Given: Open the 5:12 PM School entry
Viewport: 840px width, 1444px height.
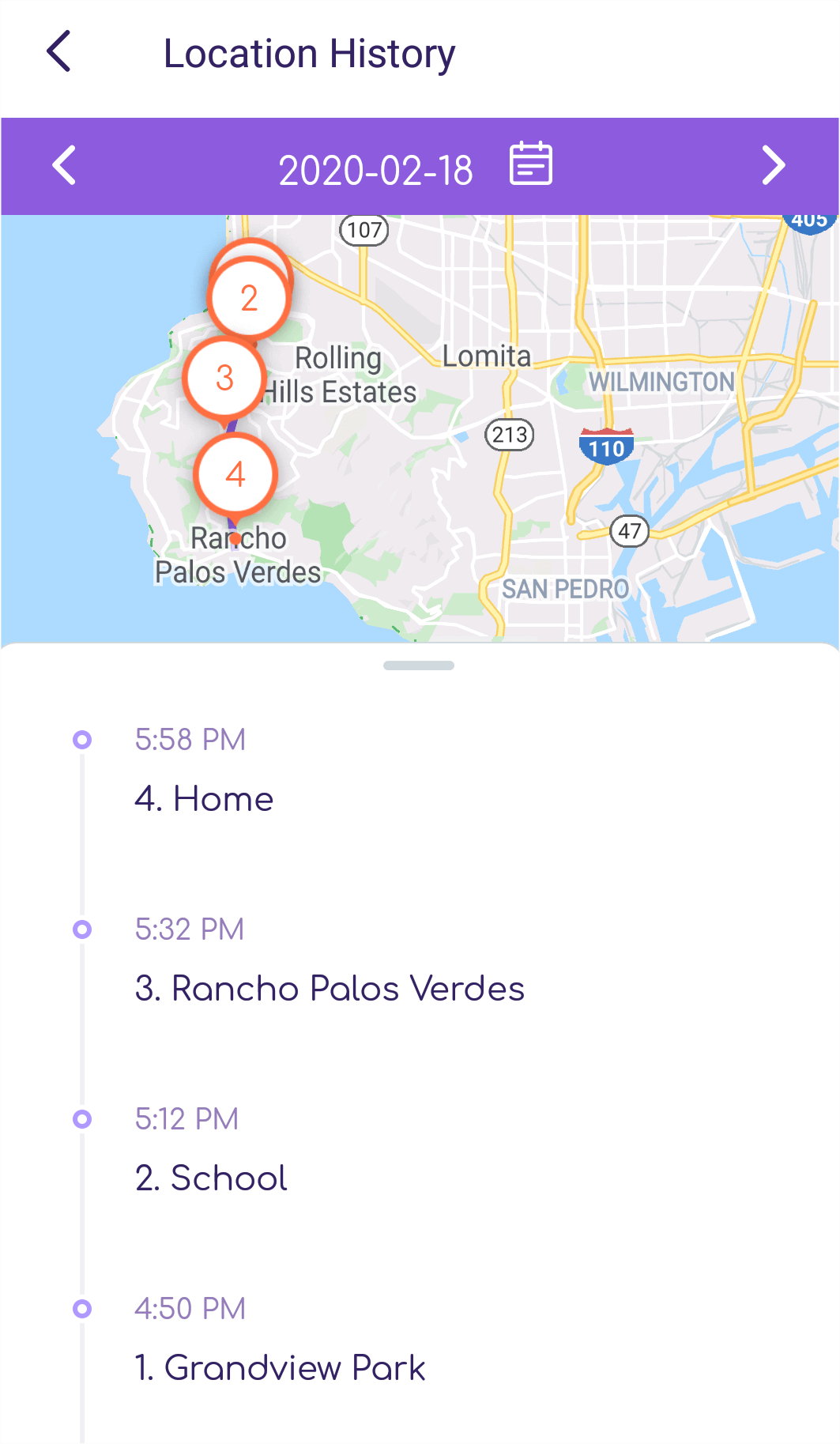Looking at the screenshot, I should point(211,1178).
